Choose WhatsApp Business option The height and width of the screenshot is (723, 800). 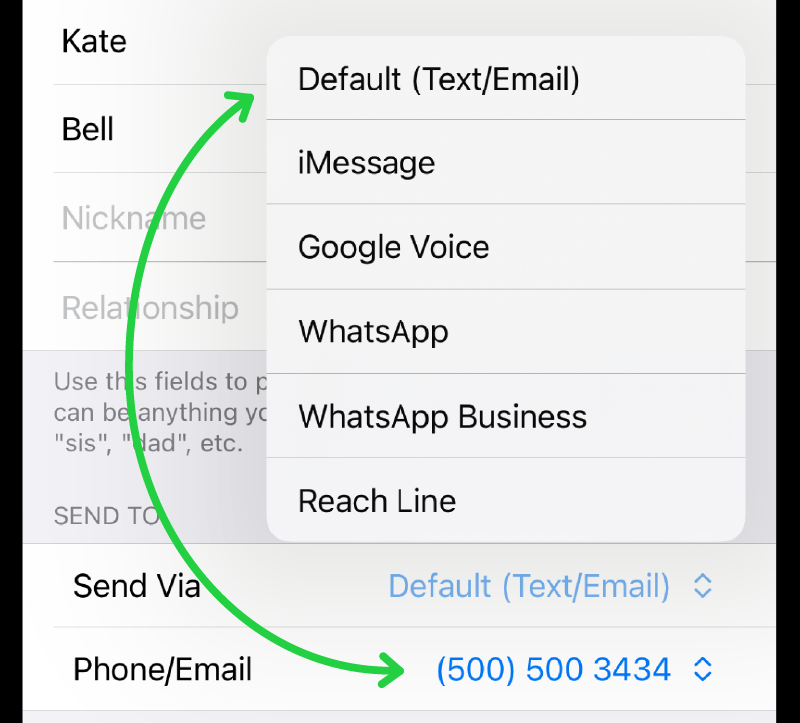(x=442, y=416)
